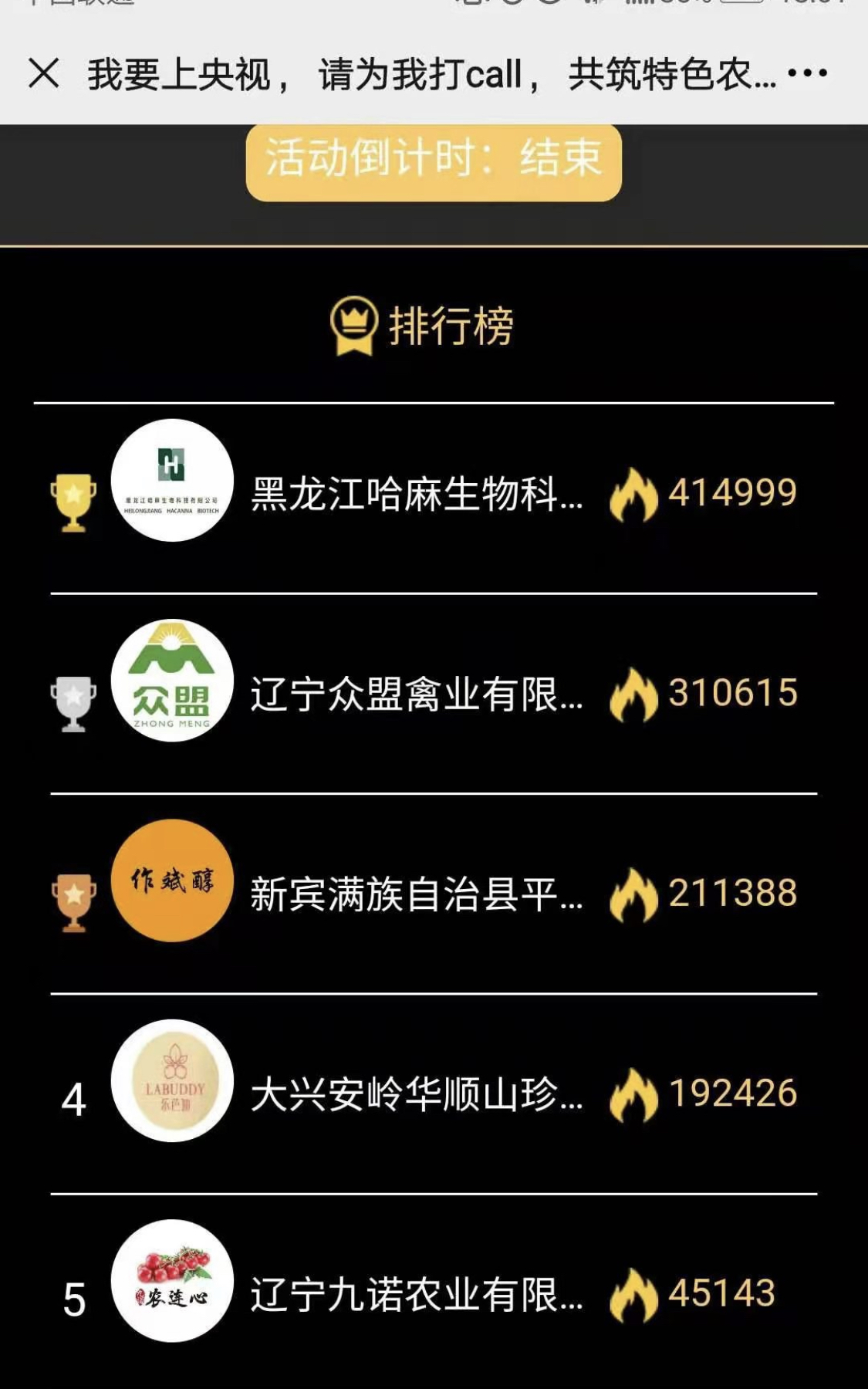Screen dimensions: 868x1389
Task: Click the gold trophy icon beside 黑龙江哈麻生物科
Action: pos(73,502)
